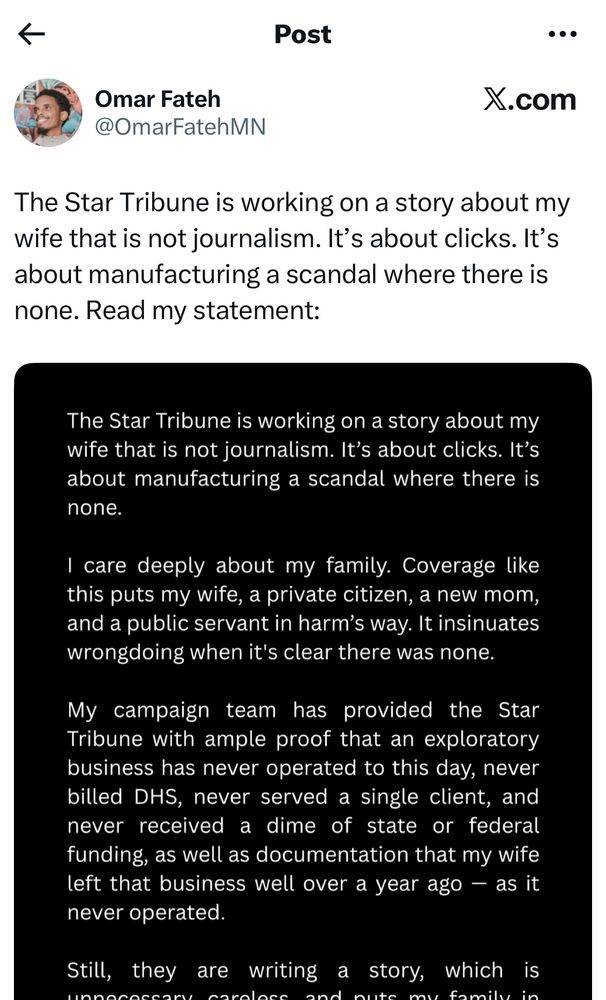Viewport: 606px width, 1000px height.
Task: Open Omar Fateh's profile picture
Action: [48, 113]
